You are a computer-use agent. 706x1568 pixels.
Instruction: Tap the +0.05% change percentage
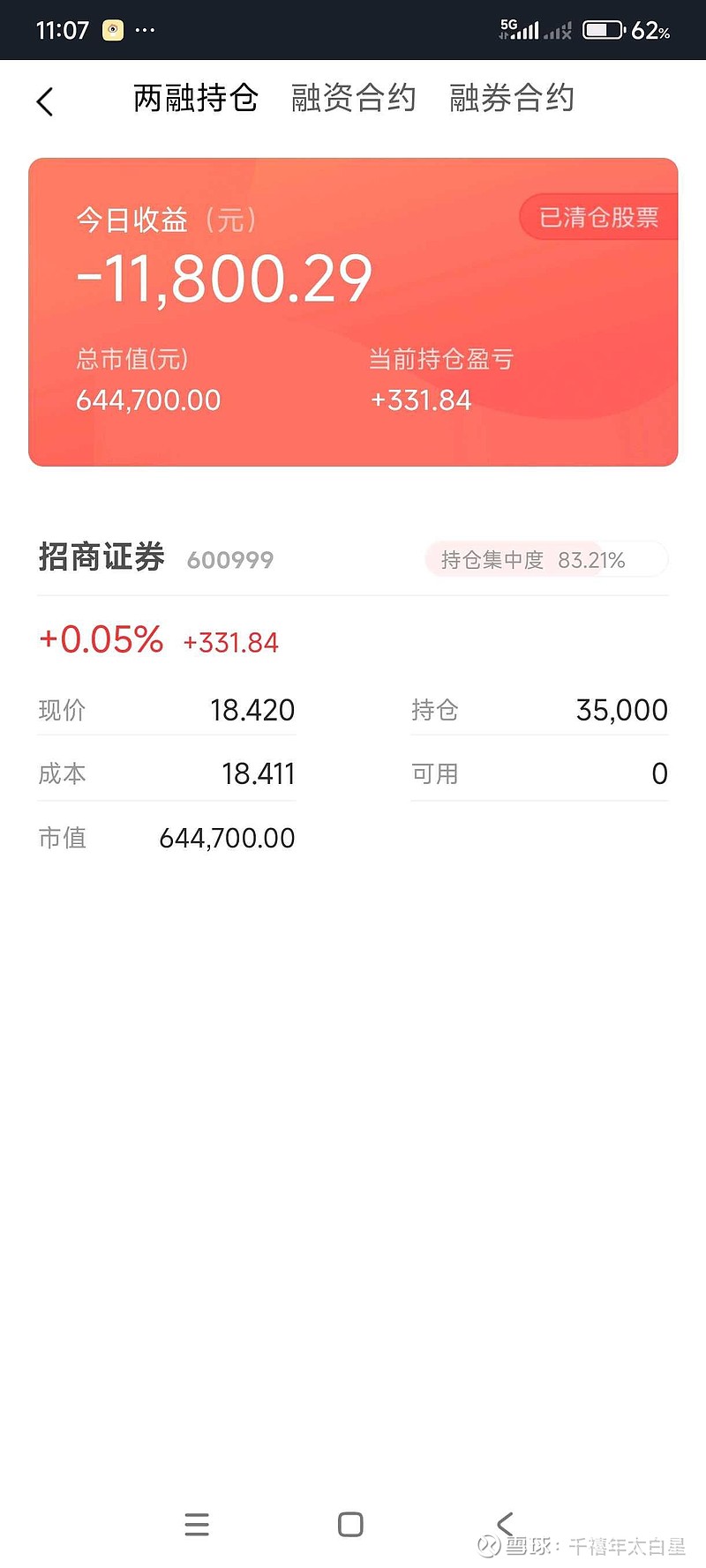(x=99, y=639)
